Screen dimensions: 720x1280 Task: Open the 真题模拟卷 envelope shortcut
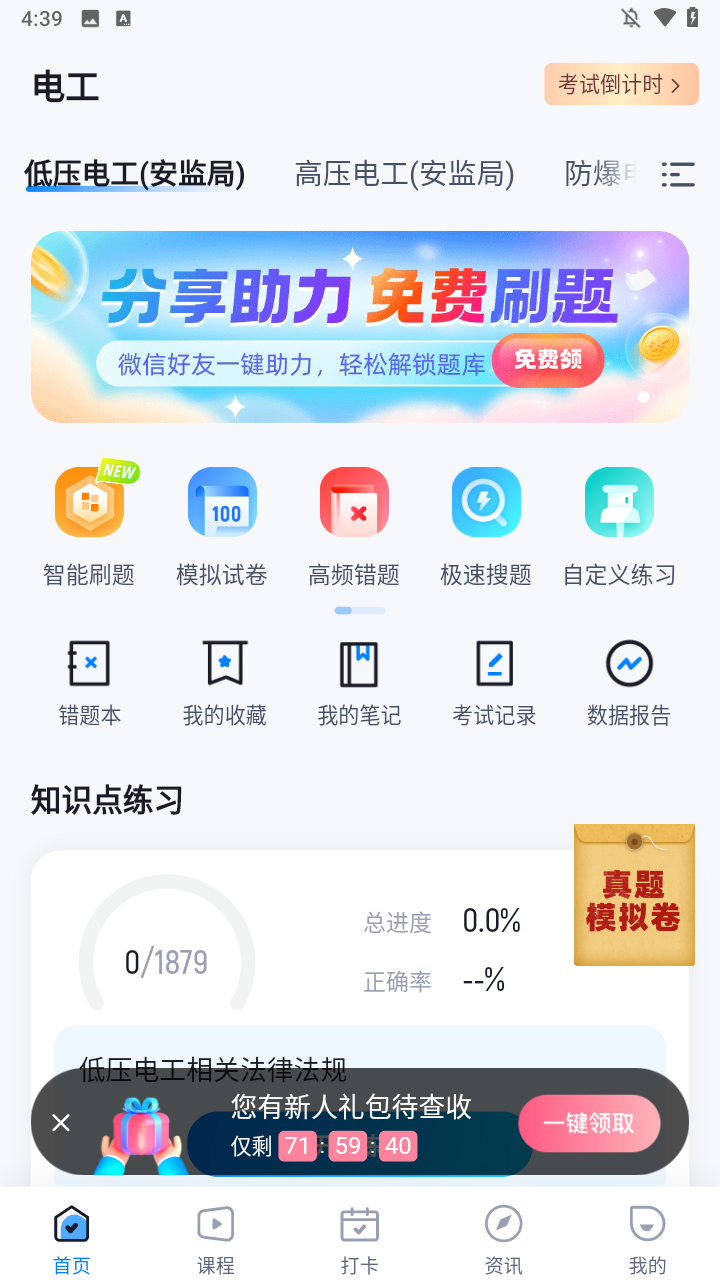pos(634,894)
